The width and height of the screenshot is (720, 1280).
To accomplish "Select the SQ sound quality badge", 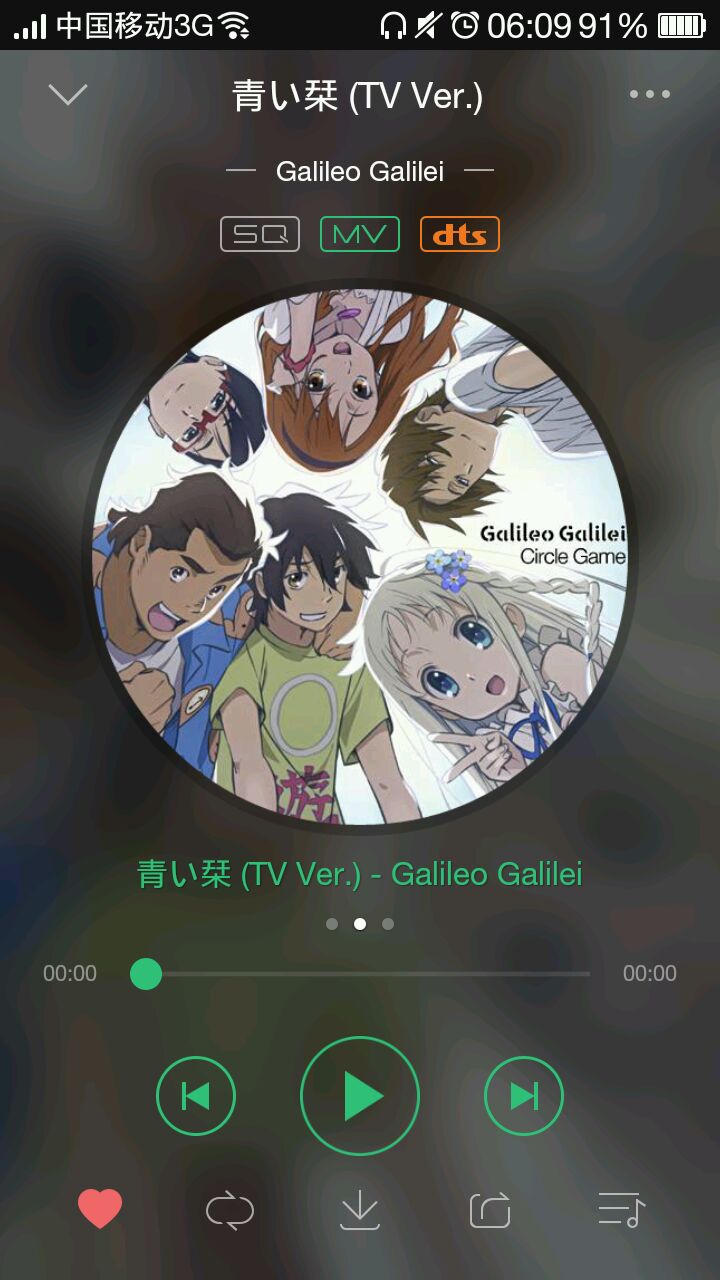I will [260, 235].
